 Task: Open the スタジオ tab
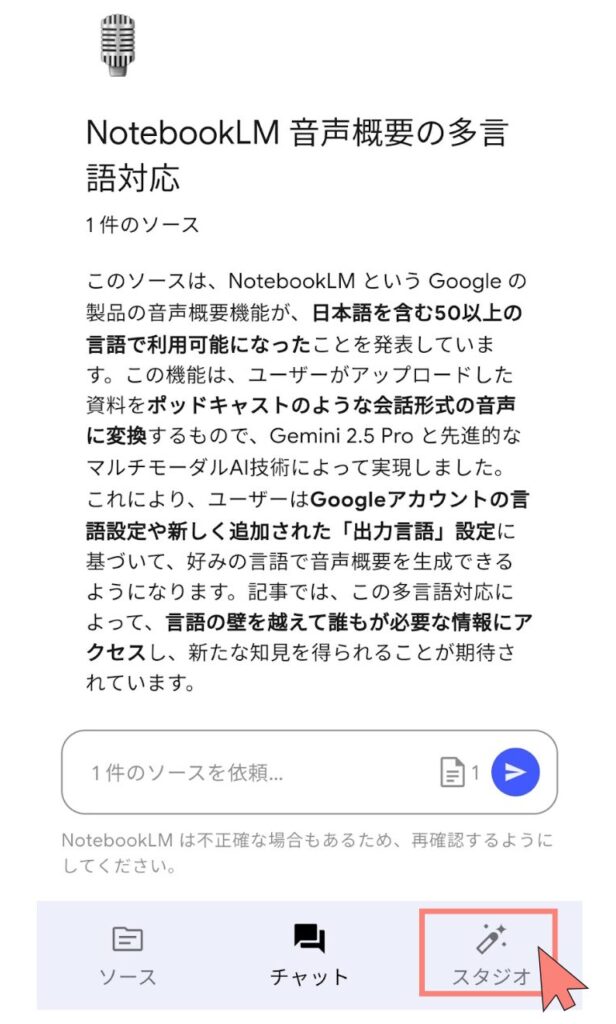click(x=490, y=955)
